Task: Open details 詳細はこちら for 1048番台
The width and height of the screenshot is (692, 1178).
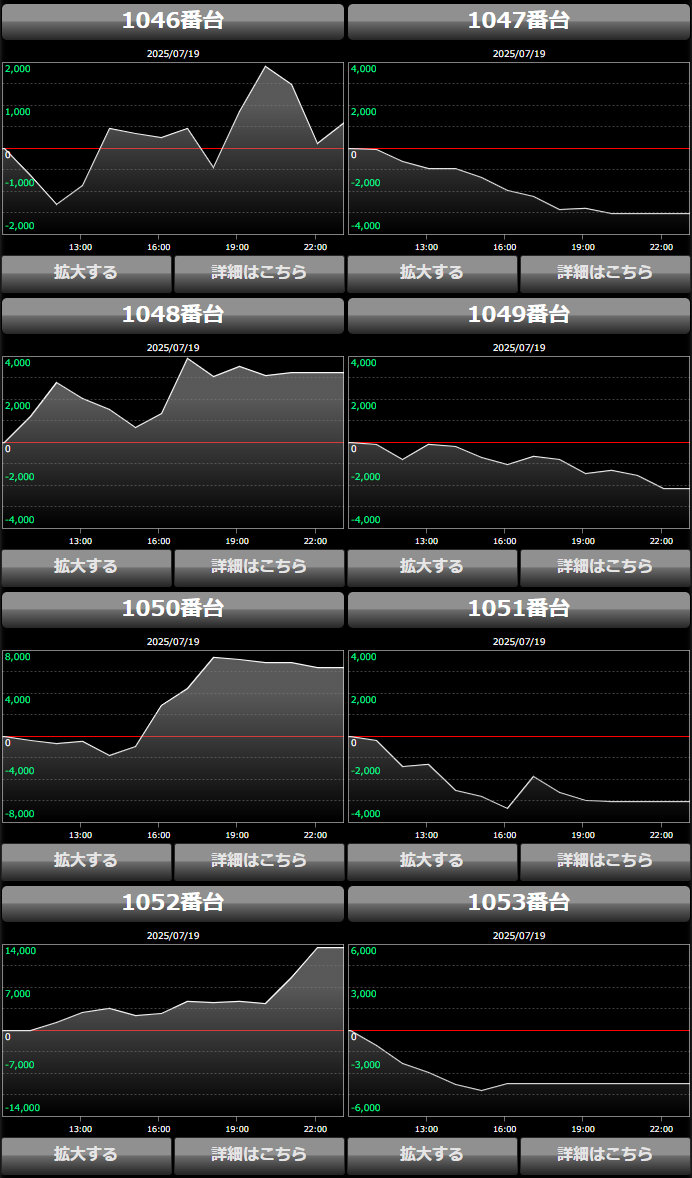Action: click(259, 568)
